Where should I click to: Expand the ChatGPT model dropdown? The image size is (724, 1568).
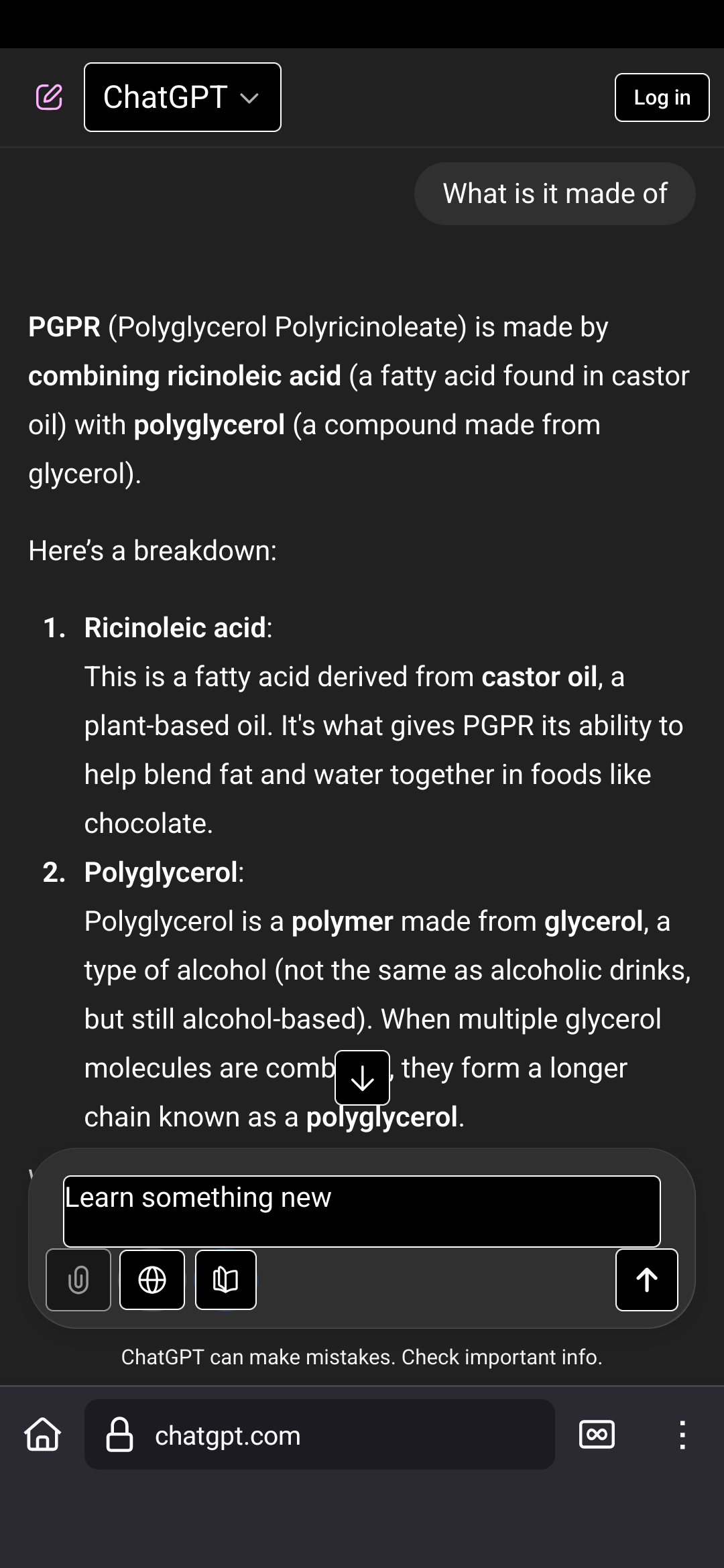(182, 97)
